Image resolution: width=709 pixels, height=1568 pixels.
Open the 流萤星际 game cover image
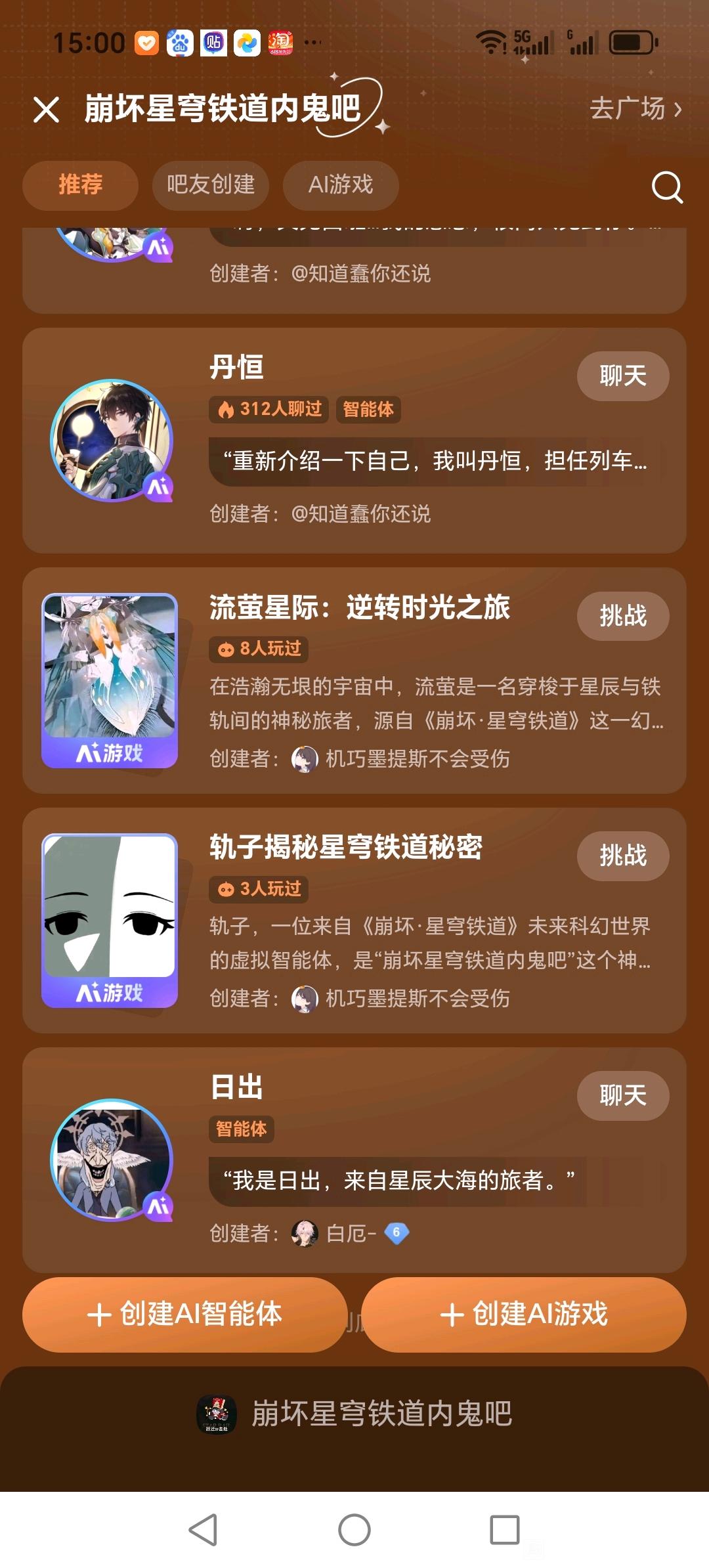click(x=110, y=680)
